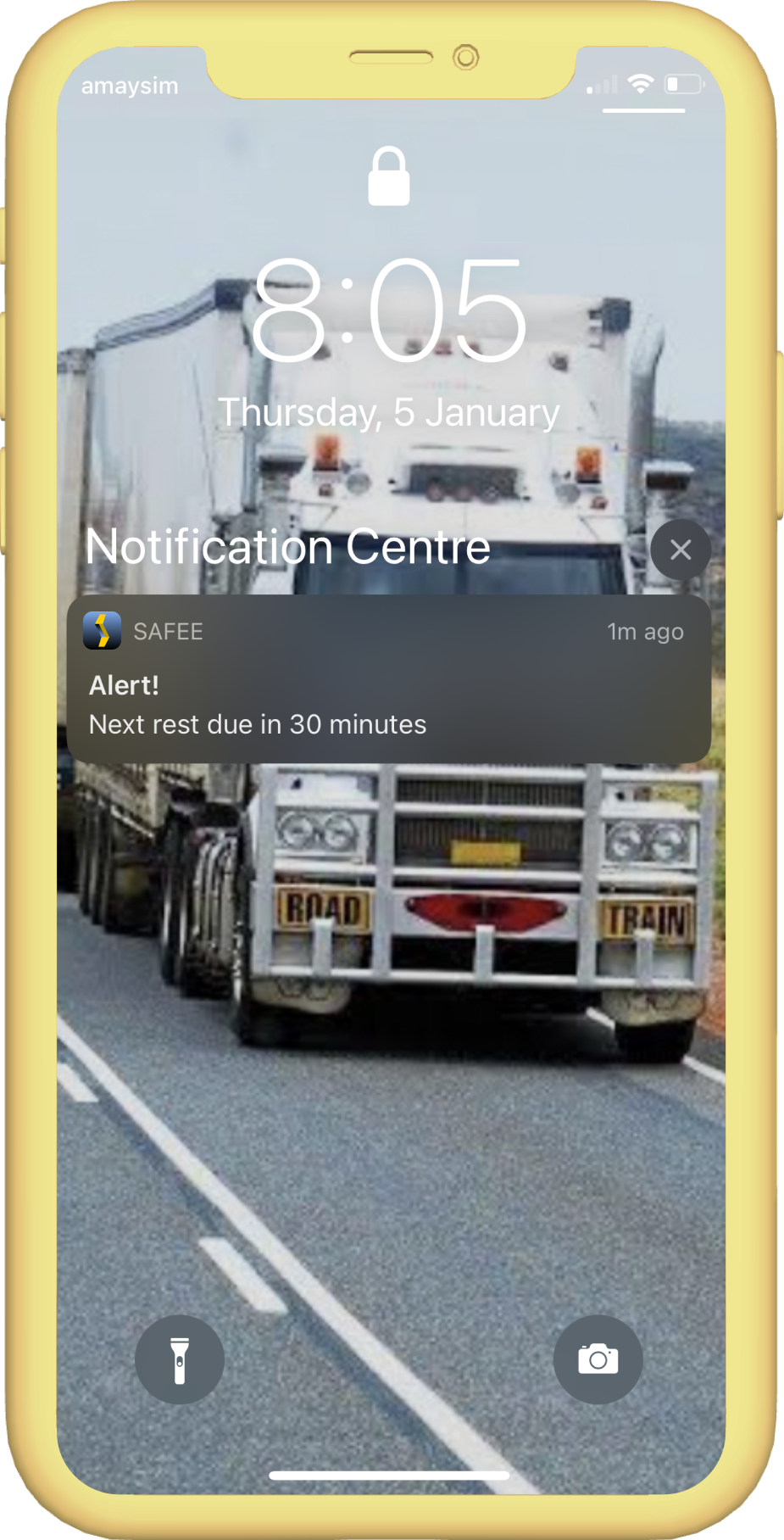Open the SAFEE rest alert notification
Screen dimensions: 784x1540
388,678
